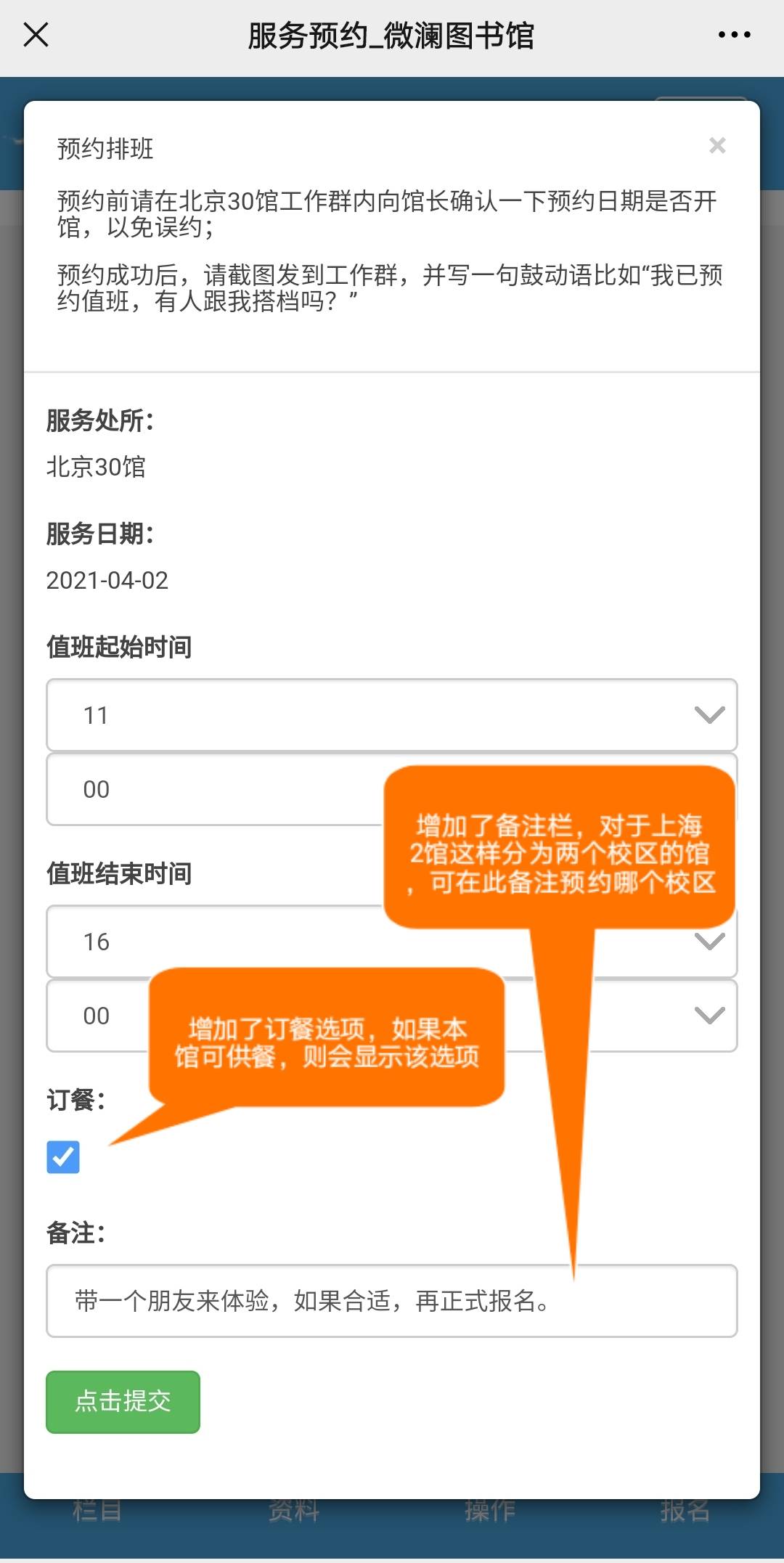Open the three-dot overflow menu
Viewport: 784px width, 1563px height.
coord(734,34)
